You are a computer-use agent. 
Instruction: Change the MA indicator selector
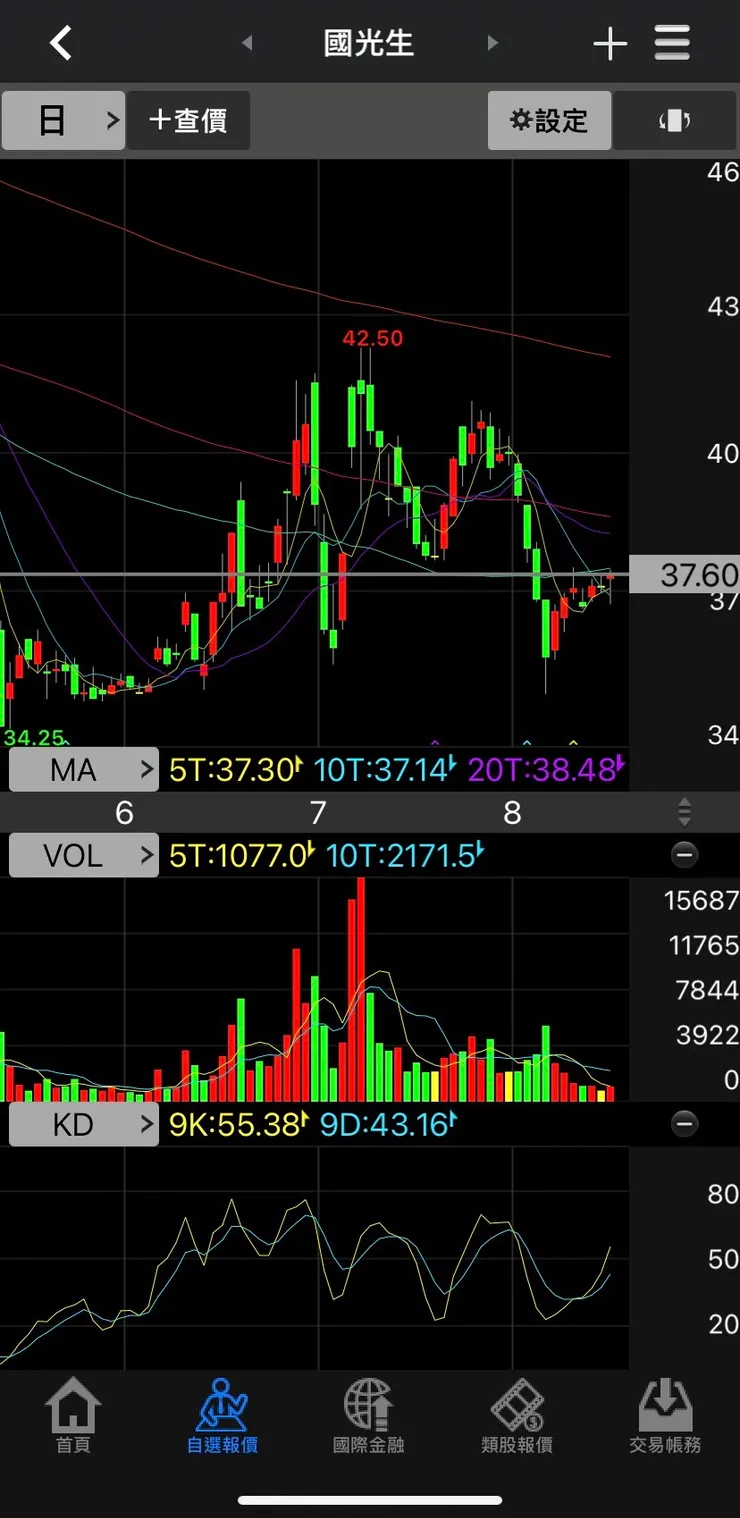pyautogui.click(x=84, y=770)
